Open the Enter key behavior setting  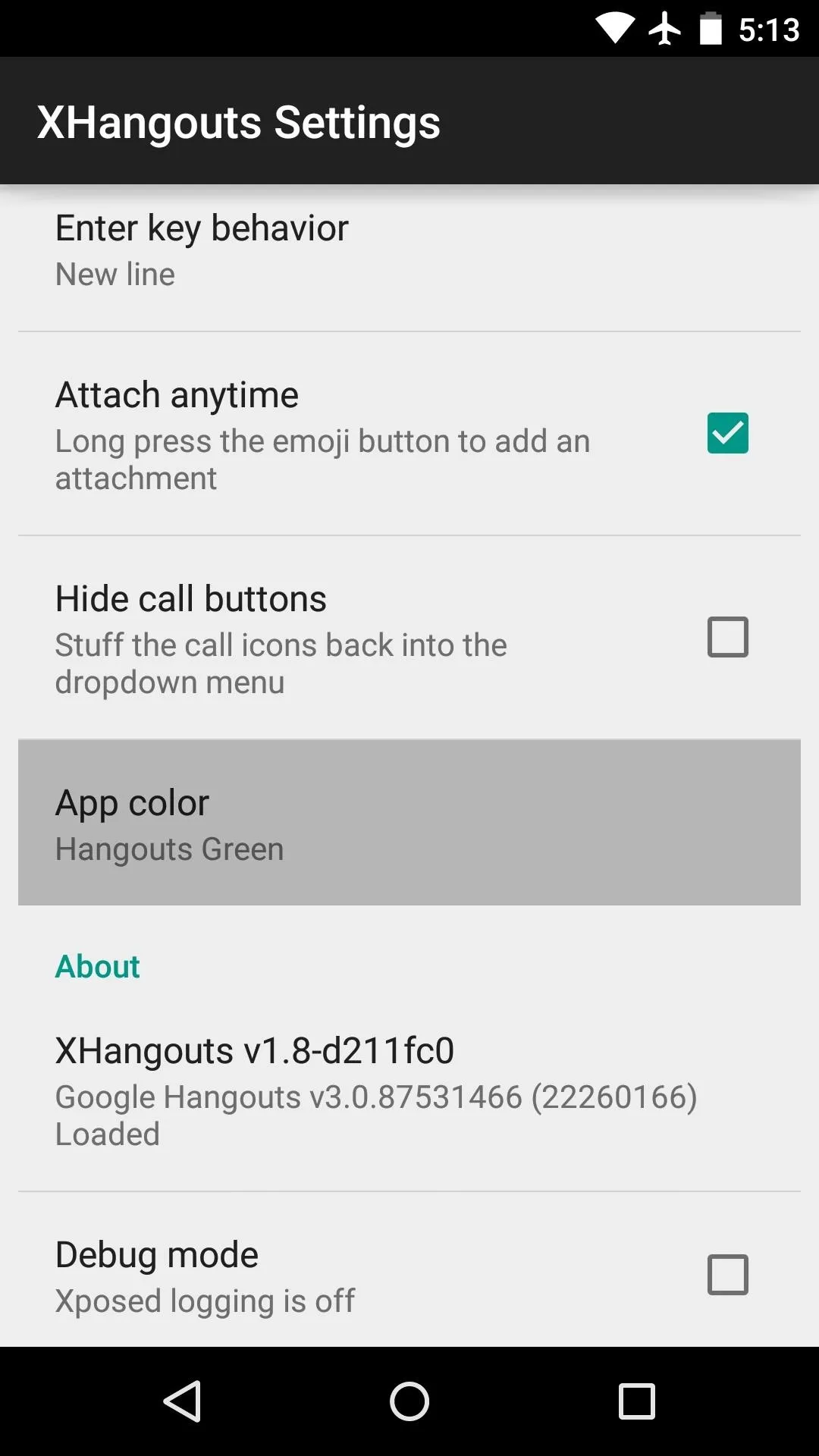pyautogui.click(x=409, y=252)
